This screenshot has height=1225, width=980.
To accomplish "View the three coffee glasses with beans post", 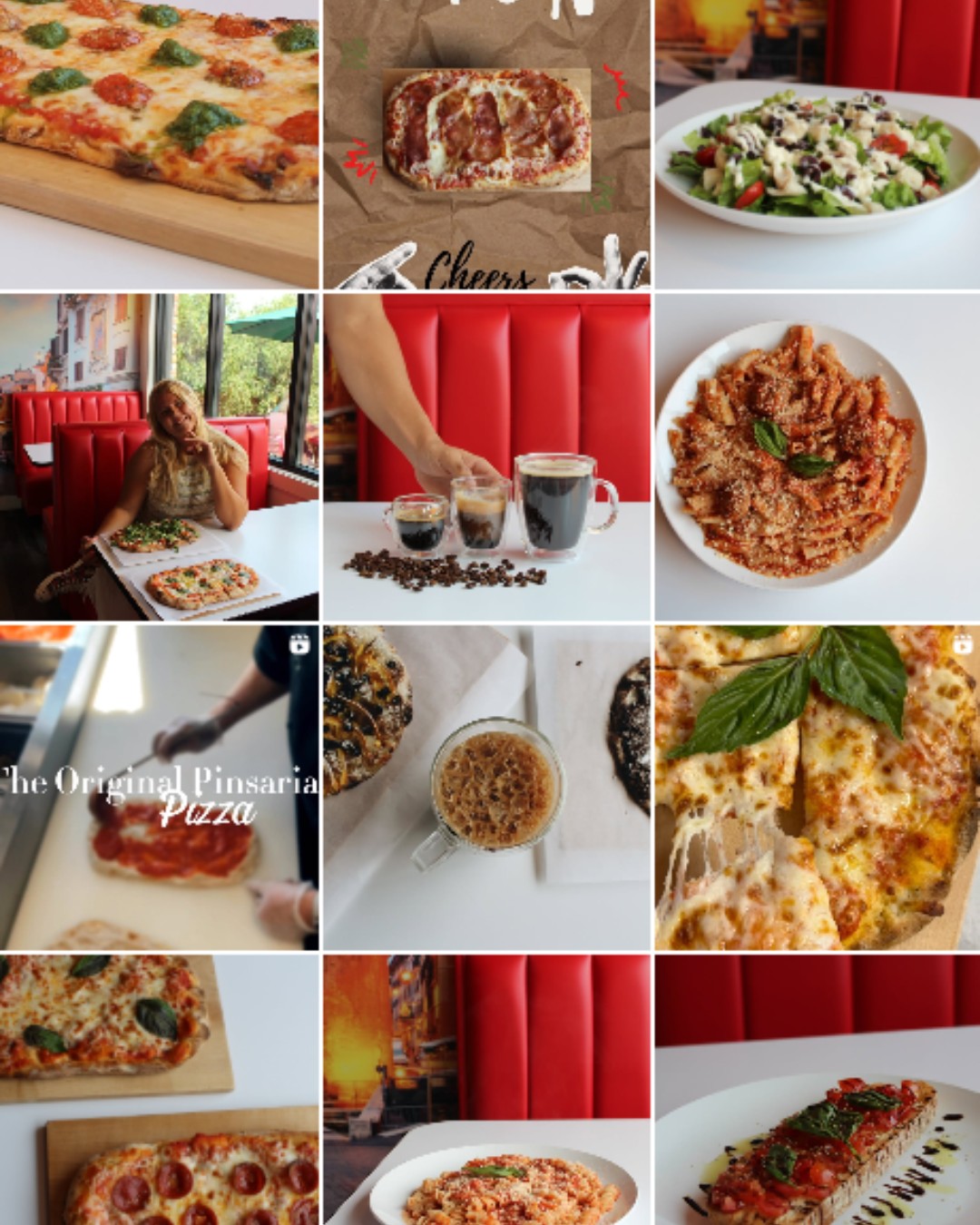I will coord(487,456).
